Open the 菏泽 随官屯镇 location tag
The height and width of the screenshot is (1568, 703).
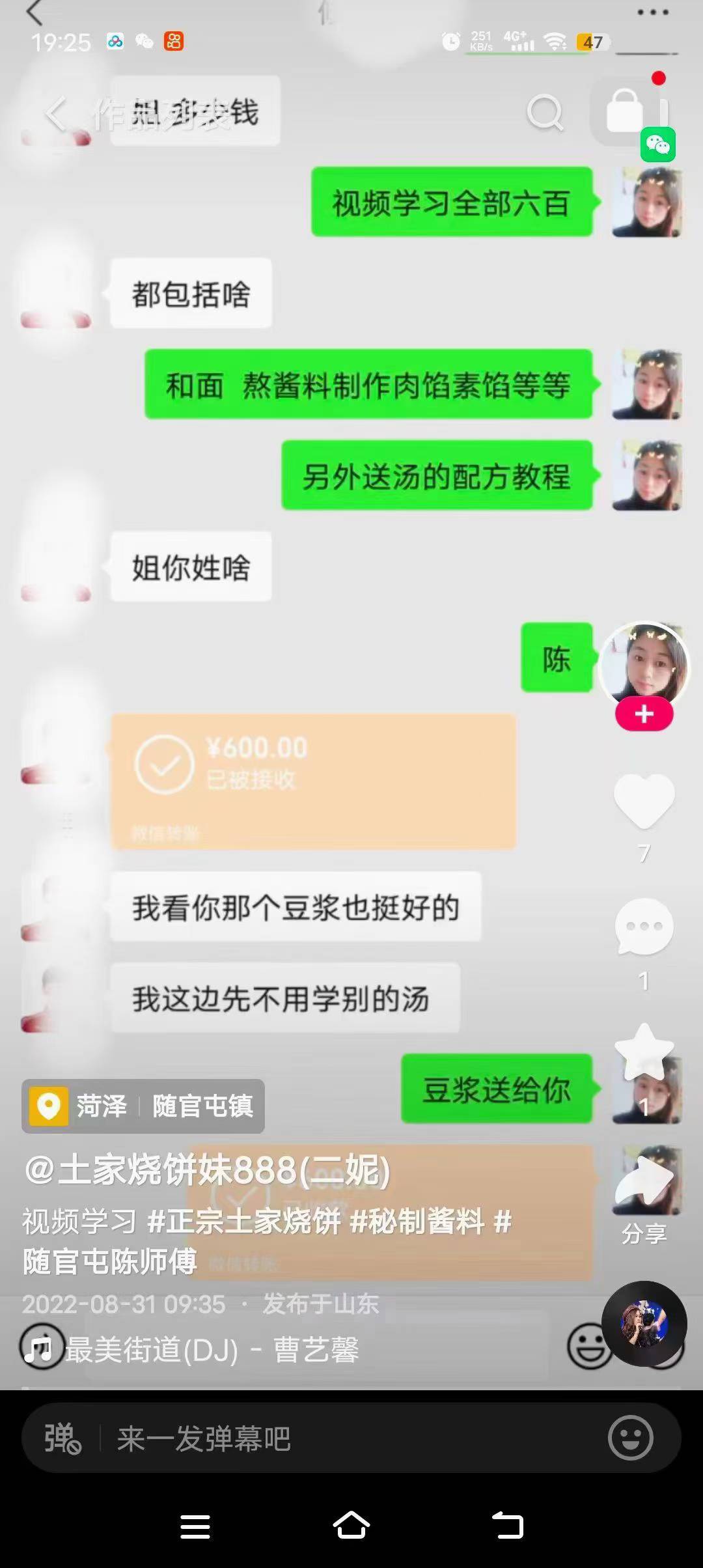(143, 1106)
